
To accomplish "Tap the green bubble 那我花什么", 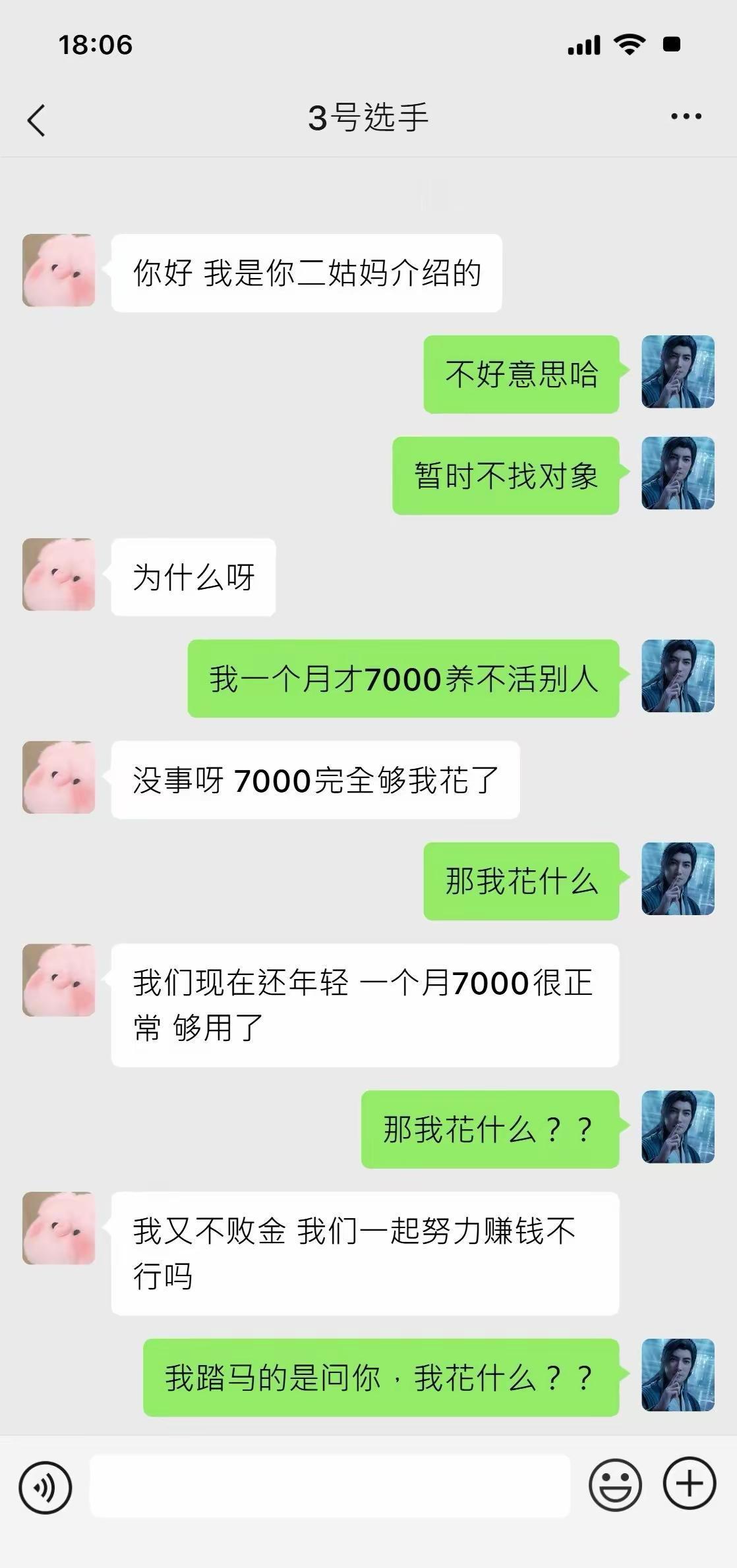I will click(x=520, y=883).
